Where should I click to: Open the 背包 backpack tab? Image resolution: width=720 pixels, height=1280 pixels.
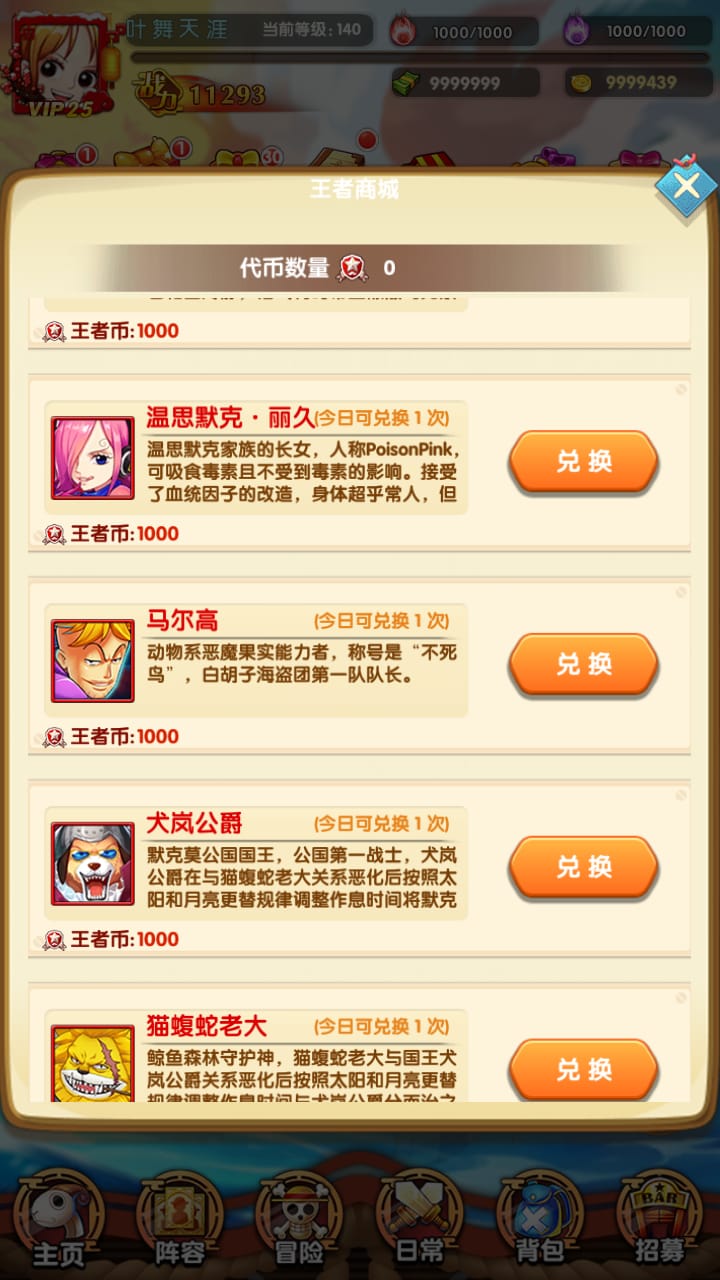(x=540, y=1221)
